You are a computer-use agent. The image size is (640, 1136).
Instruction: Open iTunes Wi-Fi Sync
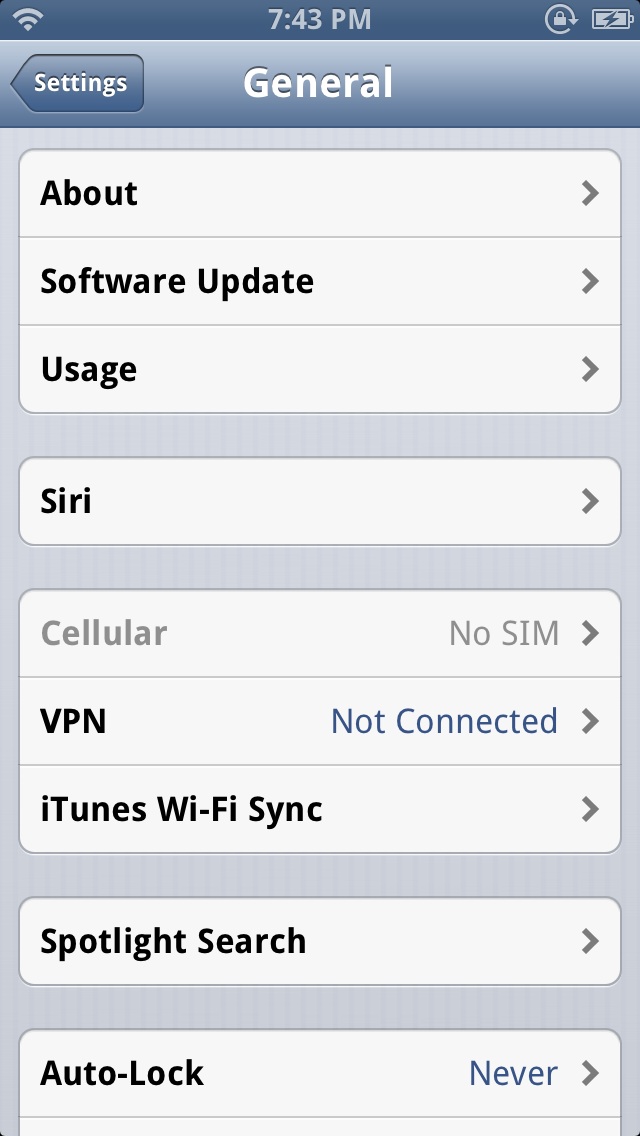click(x=320, y=809)
